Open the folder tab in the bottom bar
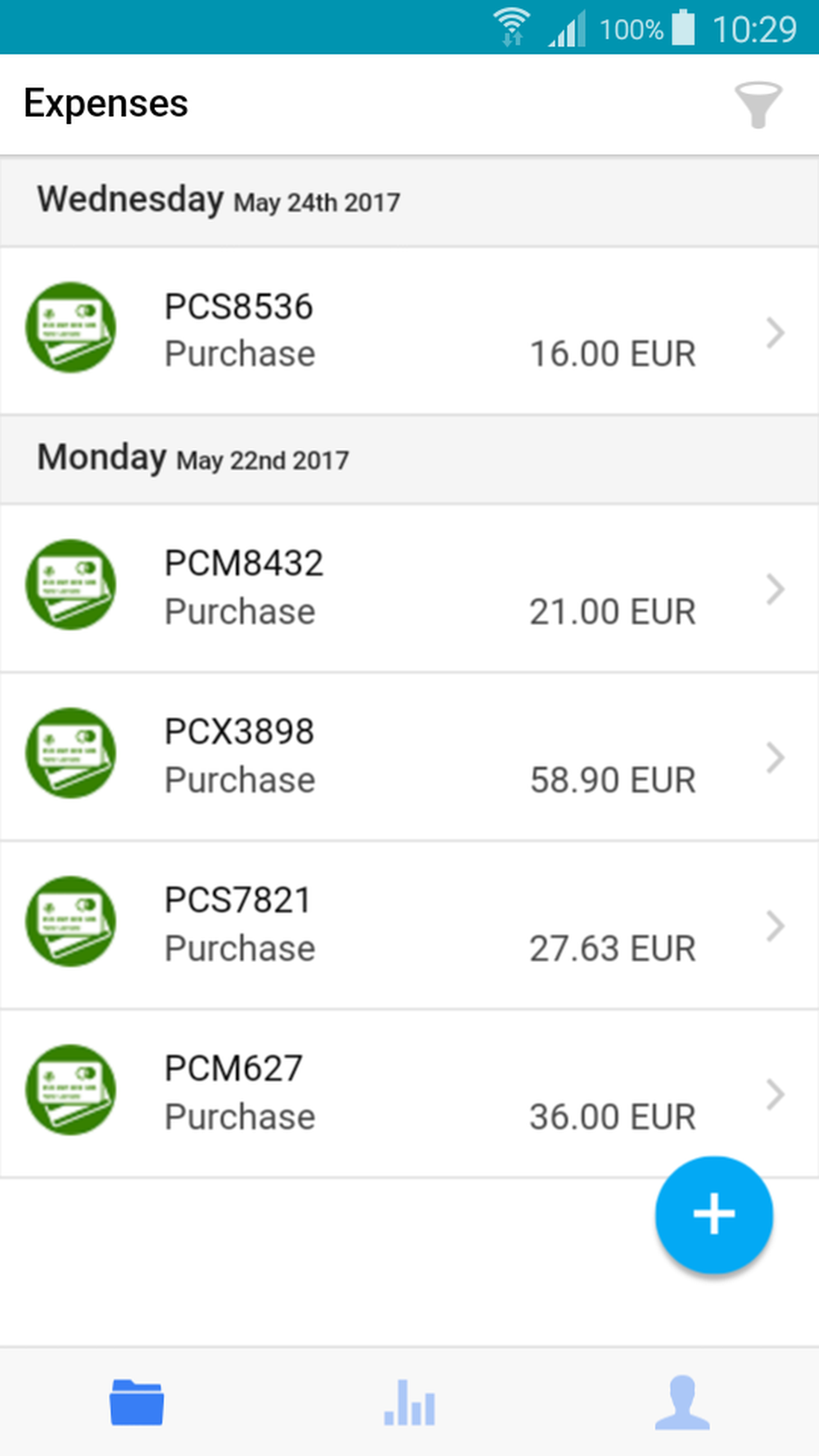The width and height of the screenshot is (819, 1456). click(x=136, y=1401)
